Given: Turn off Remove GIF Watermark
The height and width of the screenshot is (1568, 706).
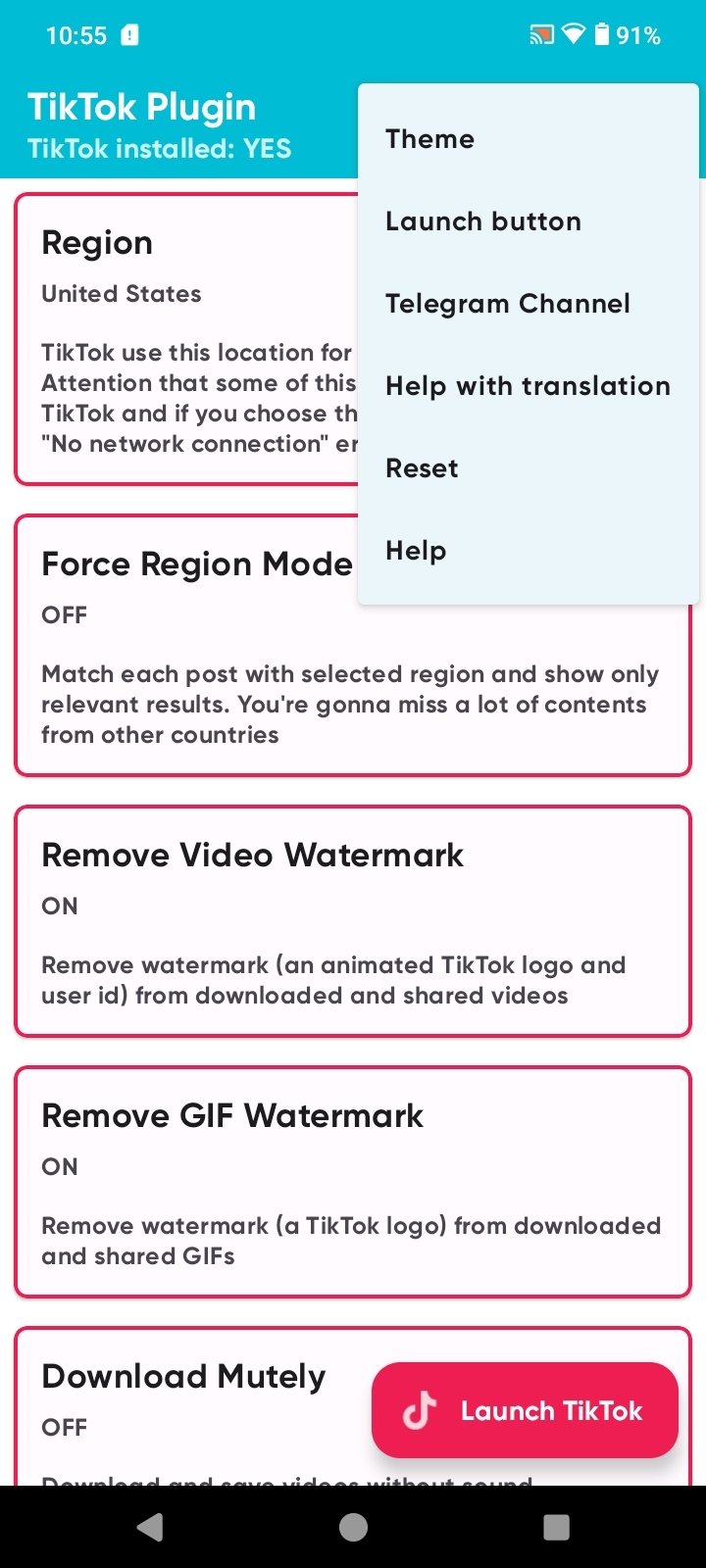Looking at the screenshot, I should pyautogui.click(x=353, y=1181).
